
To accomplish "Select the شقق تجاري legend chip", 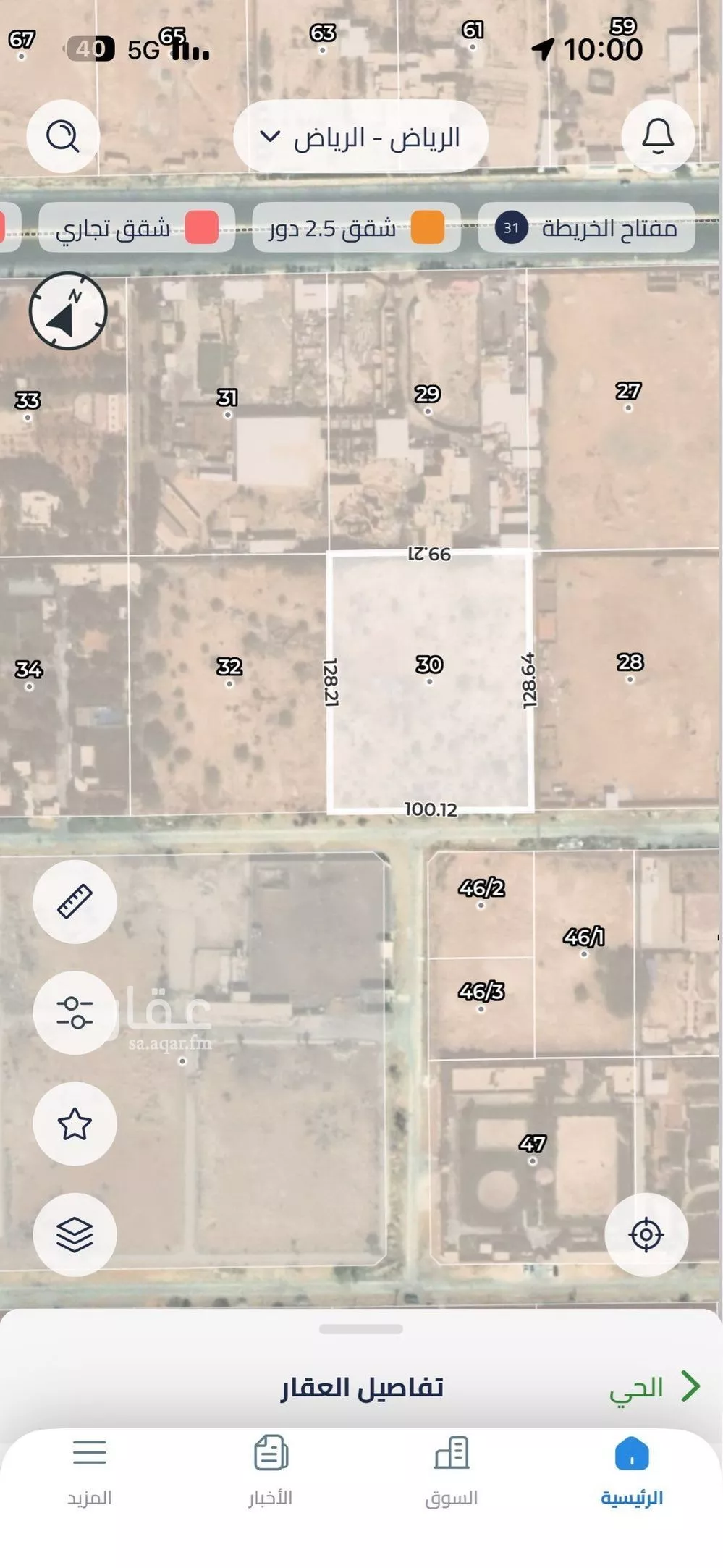I will (137, 228).
